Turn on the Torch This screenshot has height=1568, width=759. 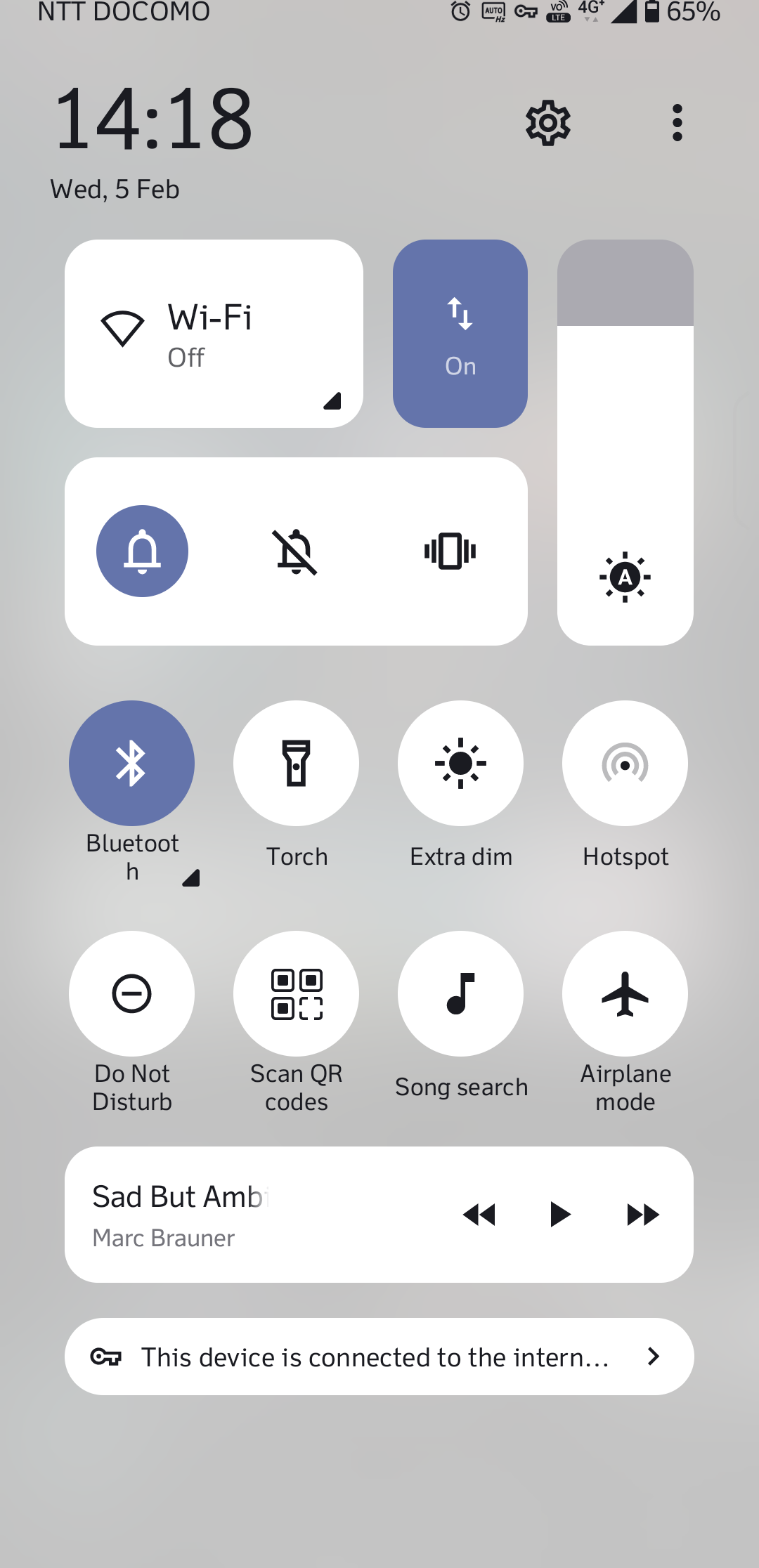click(x=296, y=763)
